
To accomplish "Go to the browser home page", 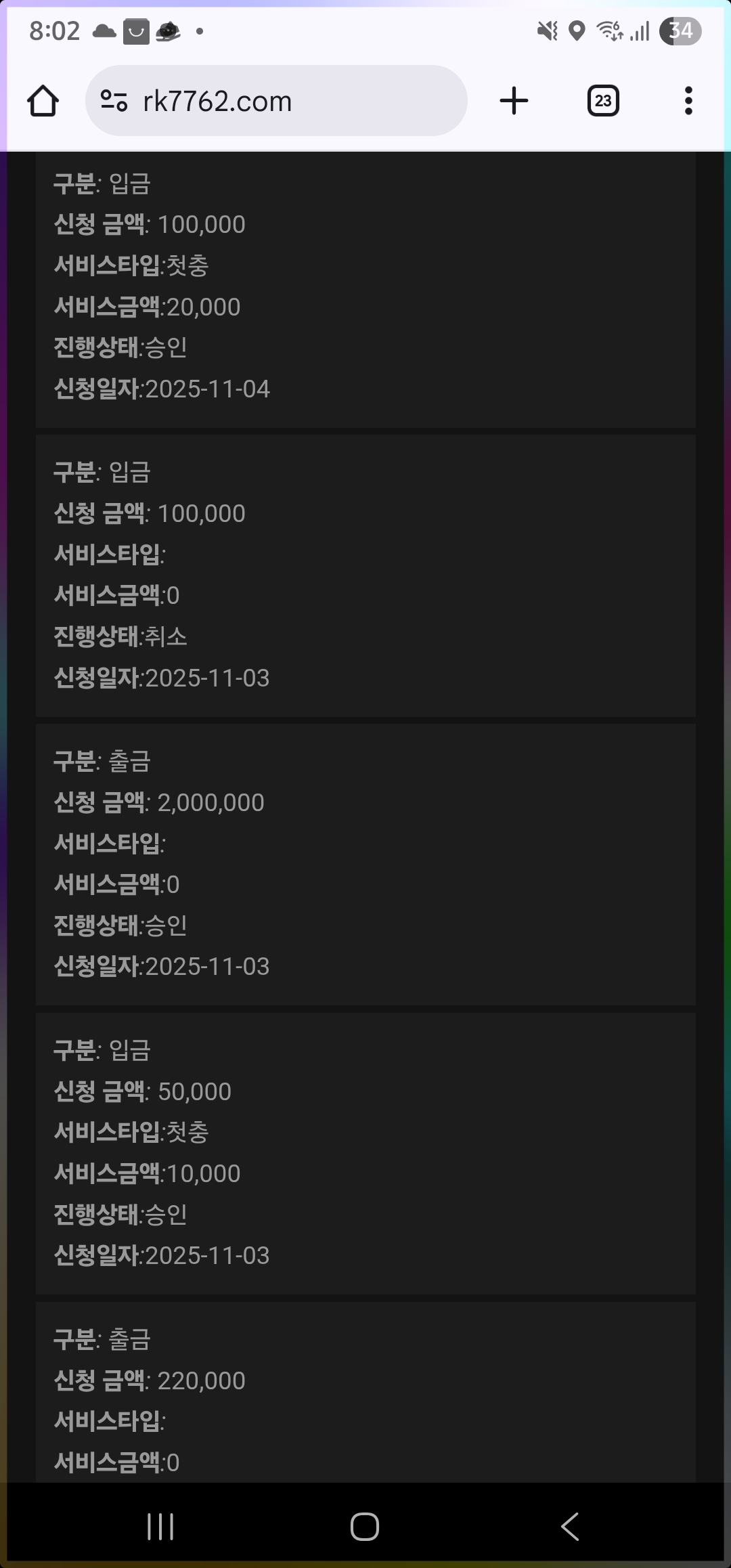I will pos(43,102).
